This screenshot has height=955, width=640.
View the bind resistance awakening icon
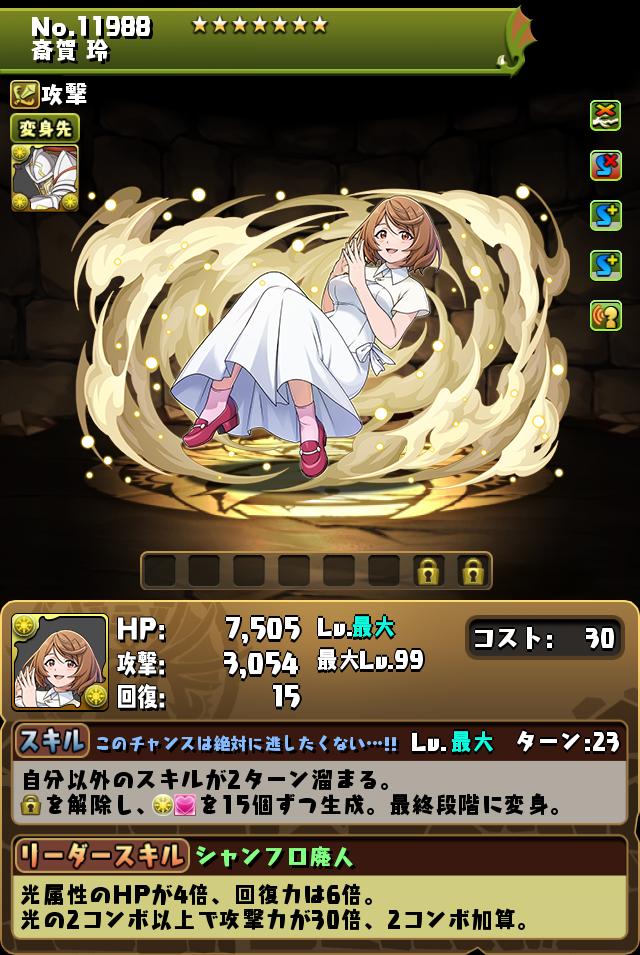[x=605, y=115]
